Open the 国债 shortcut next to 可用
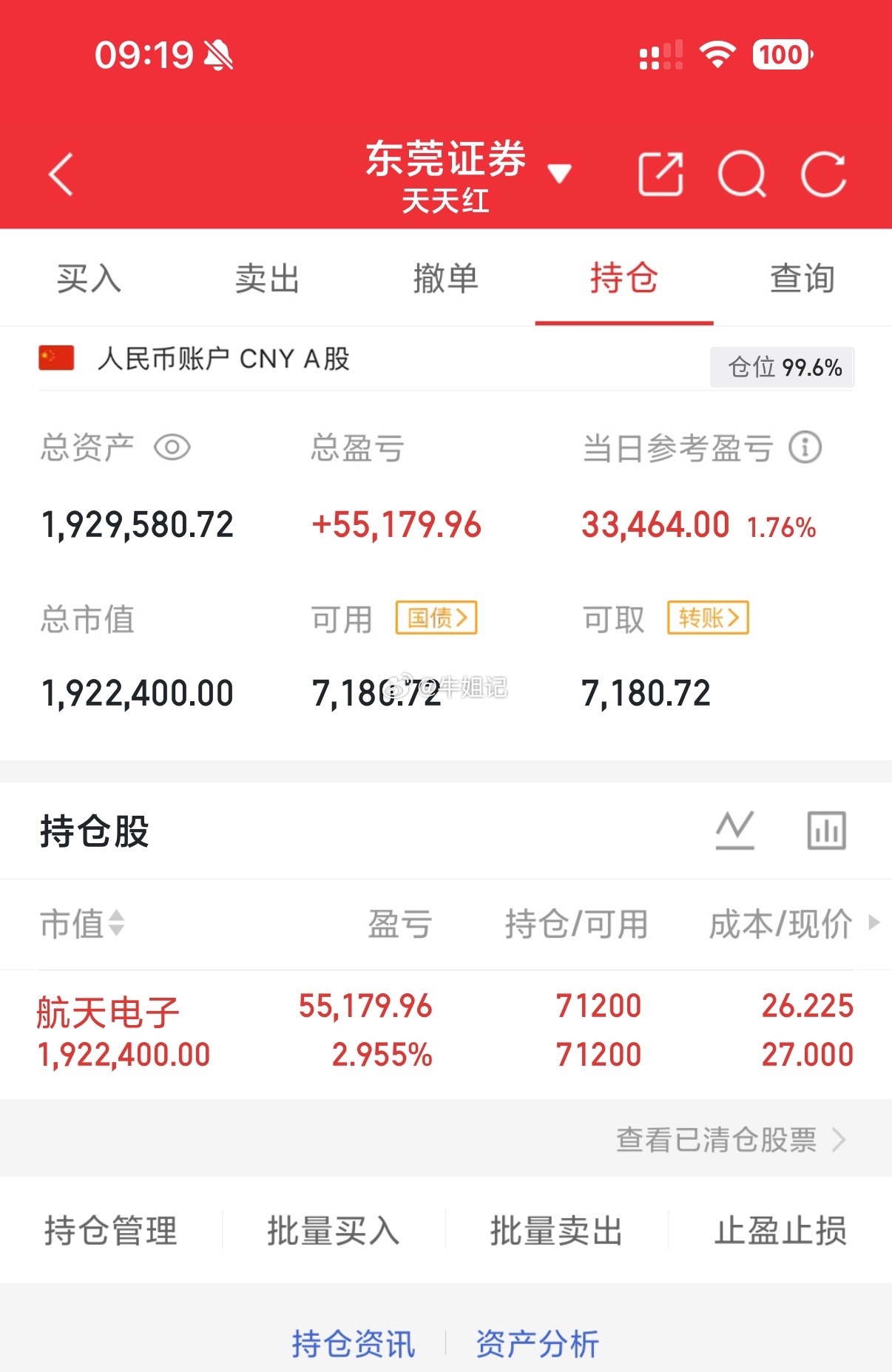 coord(436,618)
